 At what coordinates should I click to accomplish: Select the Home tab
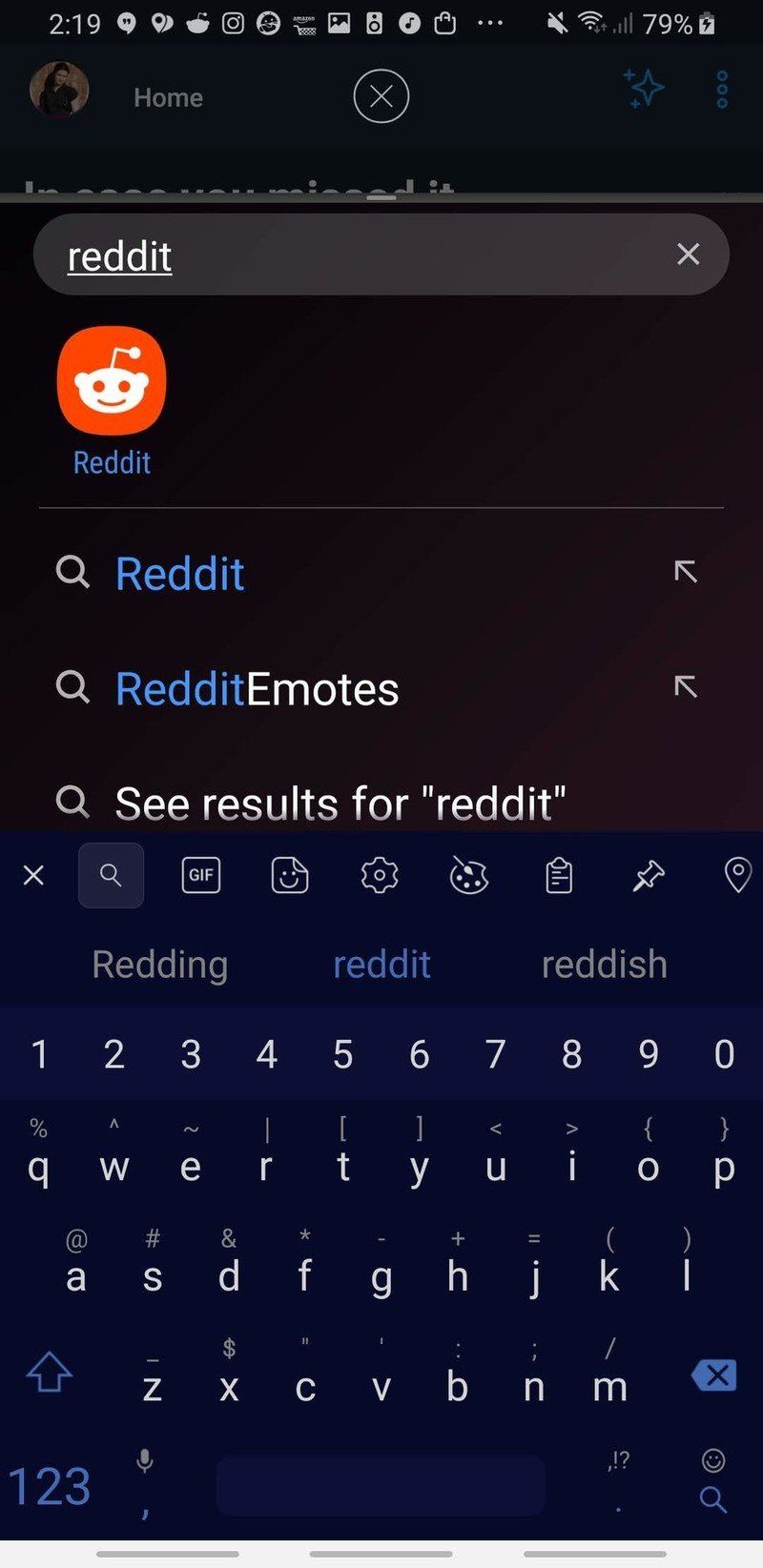(167, 96)
